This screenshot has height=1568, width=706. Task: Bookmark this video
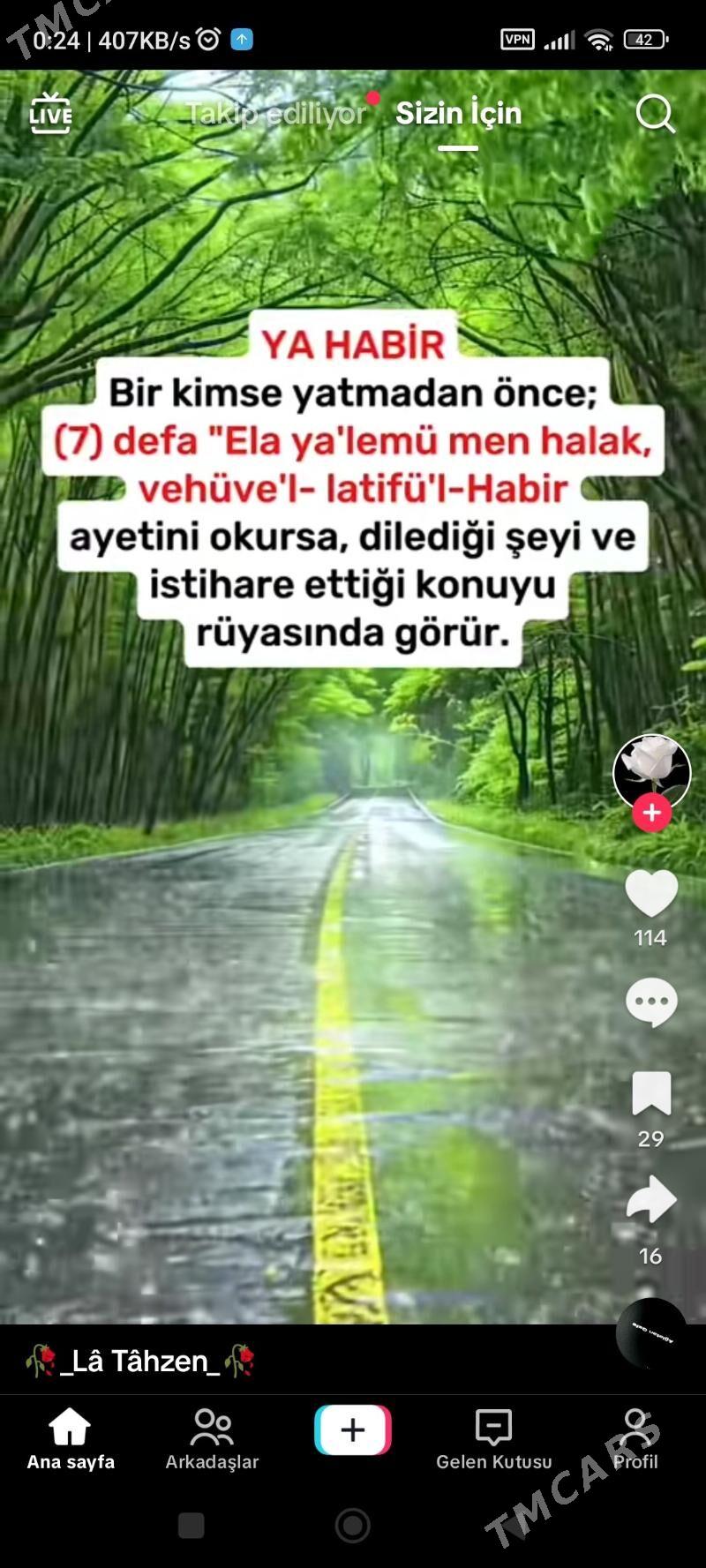(x=651, y=1094)
